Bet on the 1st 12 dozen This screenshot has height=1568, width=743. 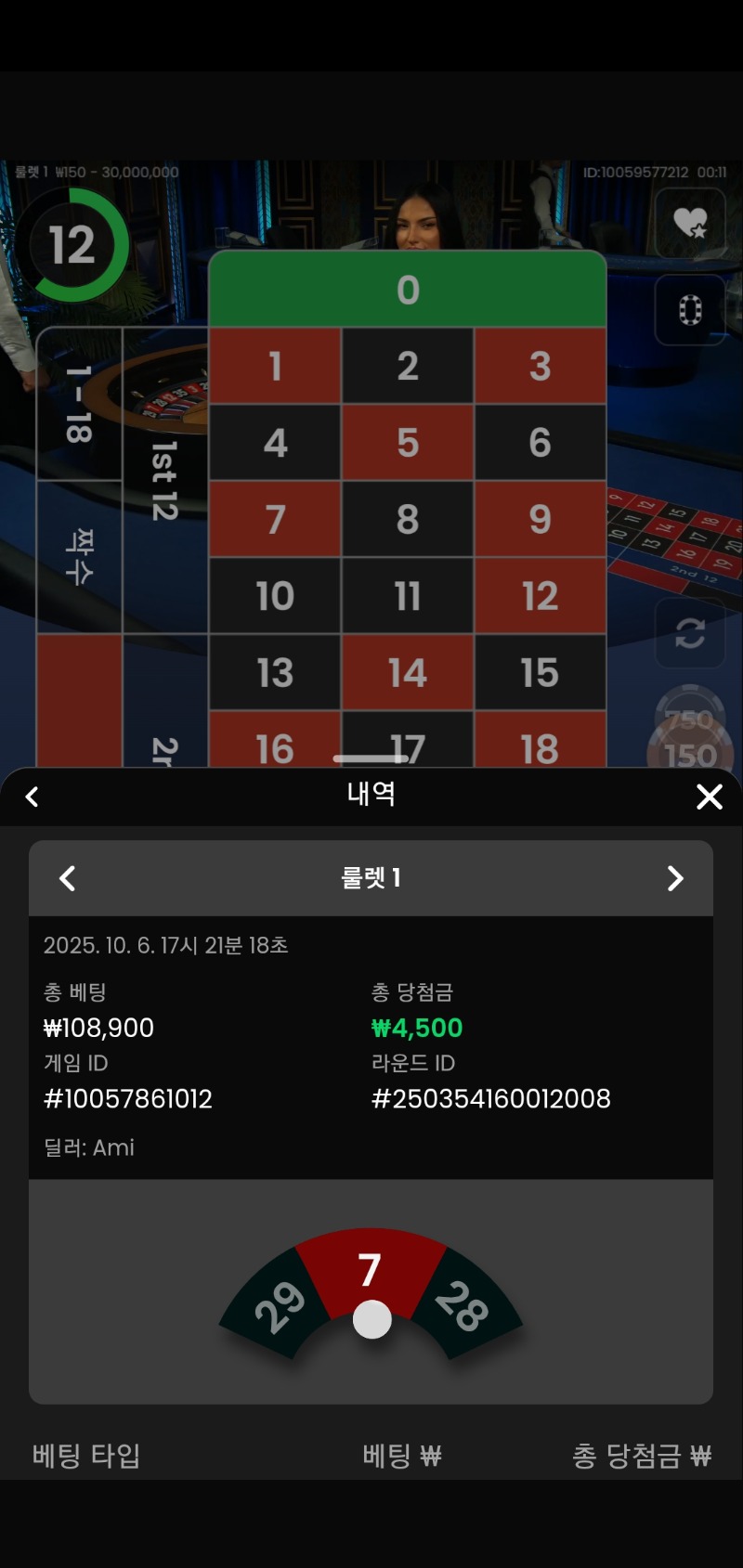coord(165,478)
